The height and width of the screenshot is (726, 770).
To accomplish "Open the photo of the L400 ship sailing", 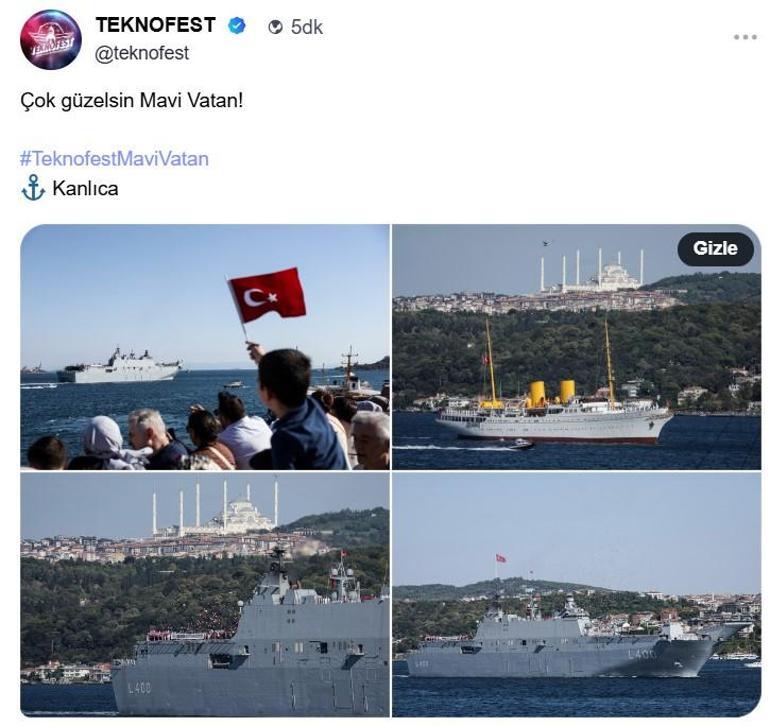I will (x=576, y=594).
